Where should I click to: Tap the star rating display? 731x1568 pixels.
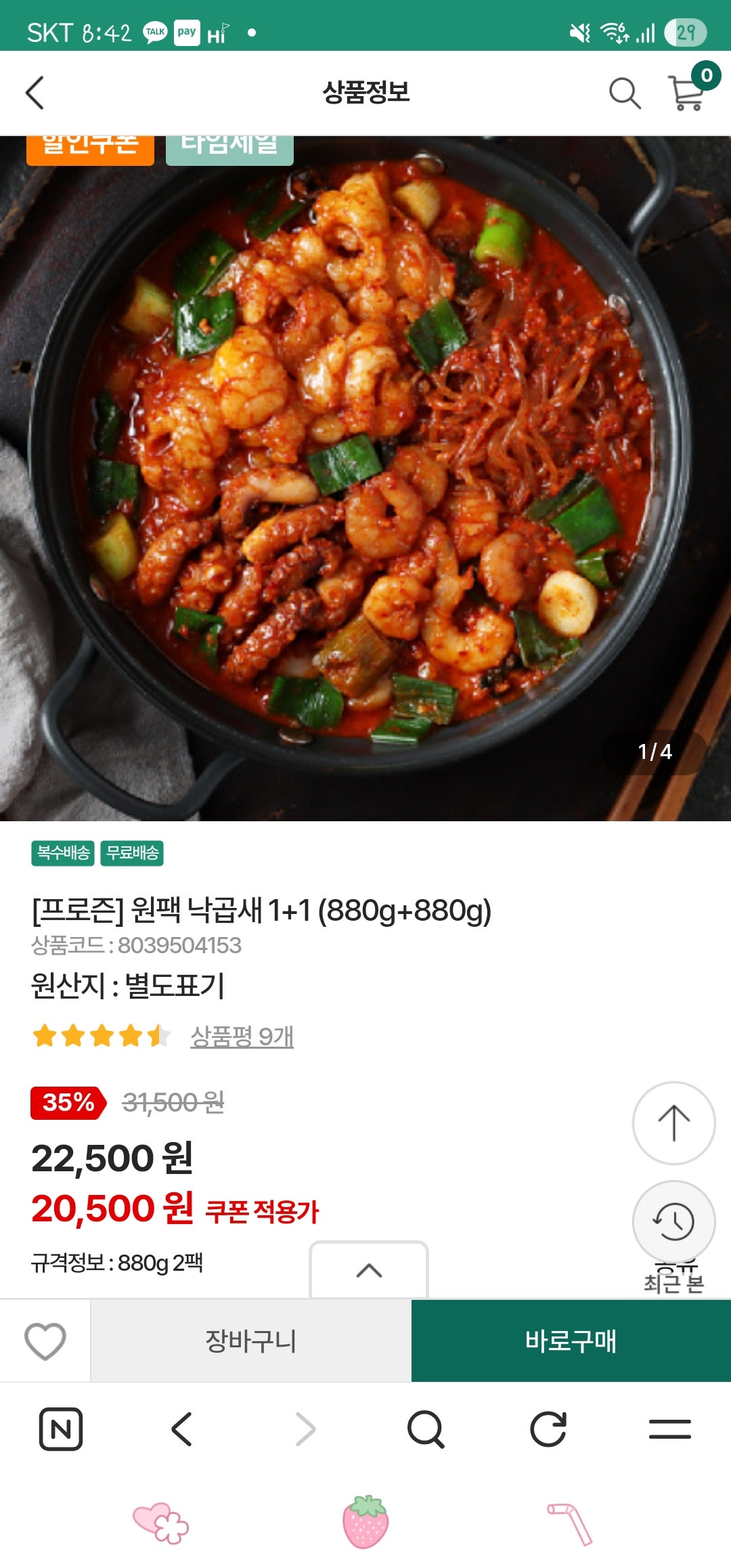pyautogui.click(x=102, y=1035)
